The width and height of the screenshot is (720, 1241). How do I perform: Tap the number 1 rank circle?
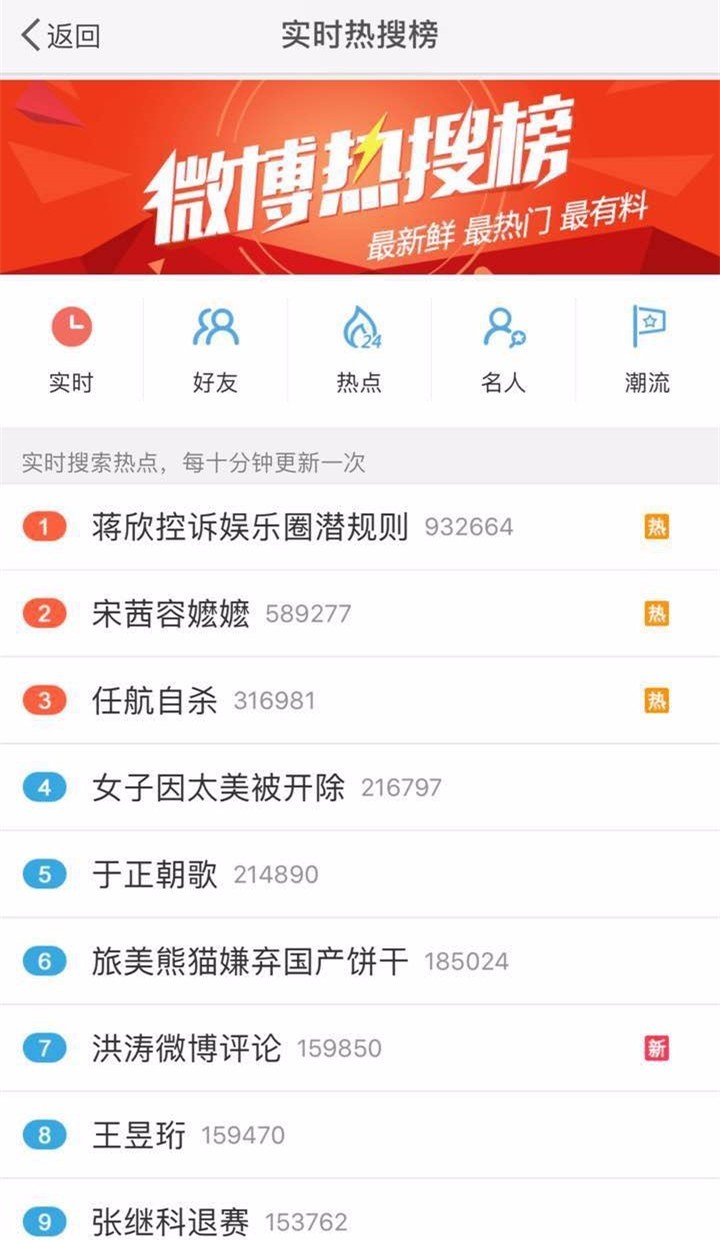pyautogui.click(x=42, y=527)
